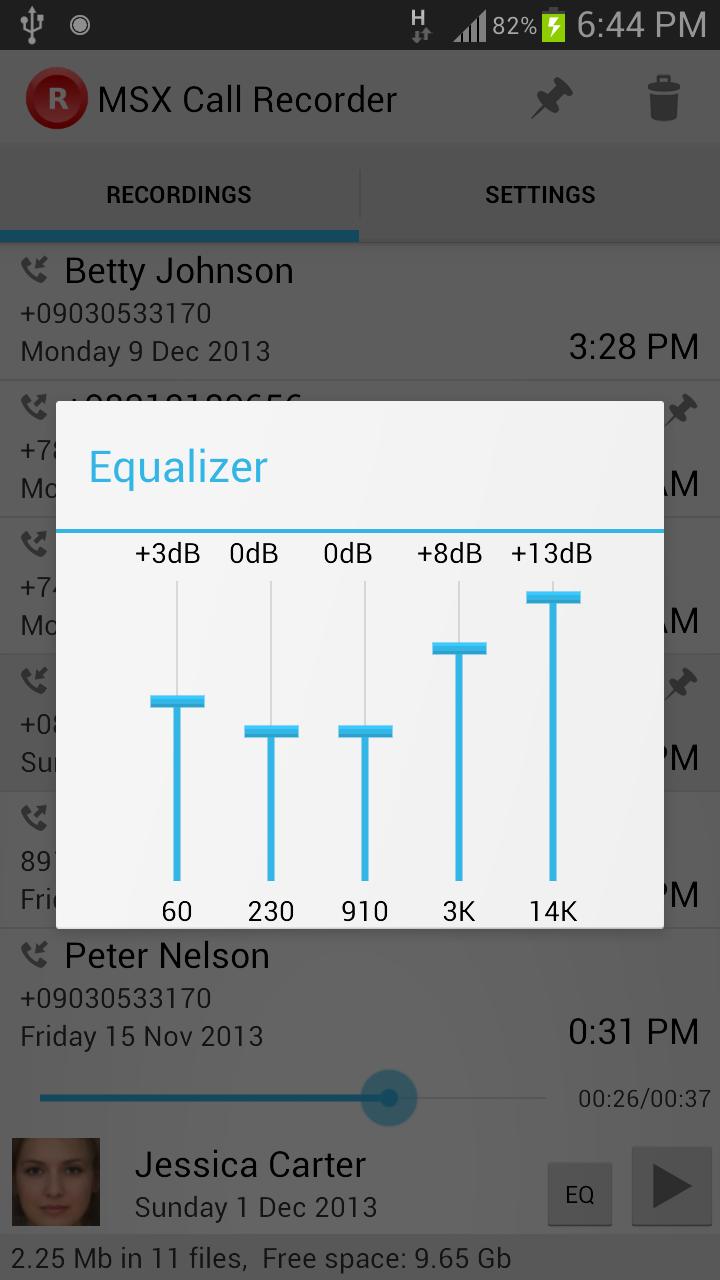Delete with the trash can icon
Screen dimensions: 720x1280
663,99
